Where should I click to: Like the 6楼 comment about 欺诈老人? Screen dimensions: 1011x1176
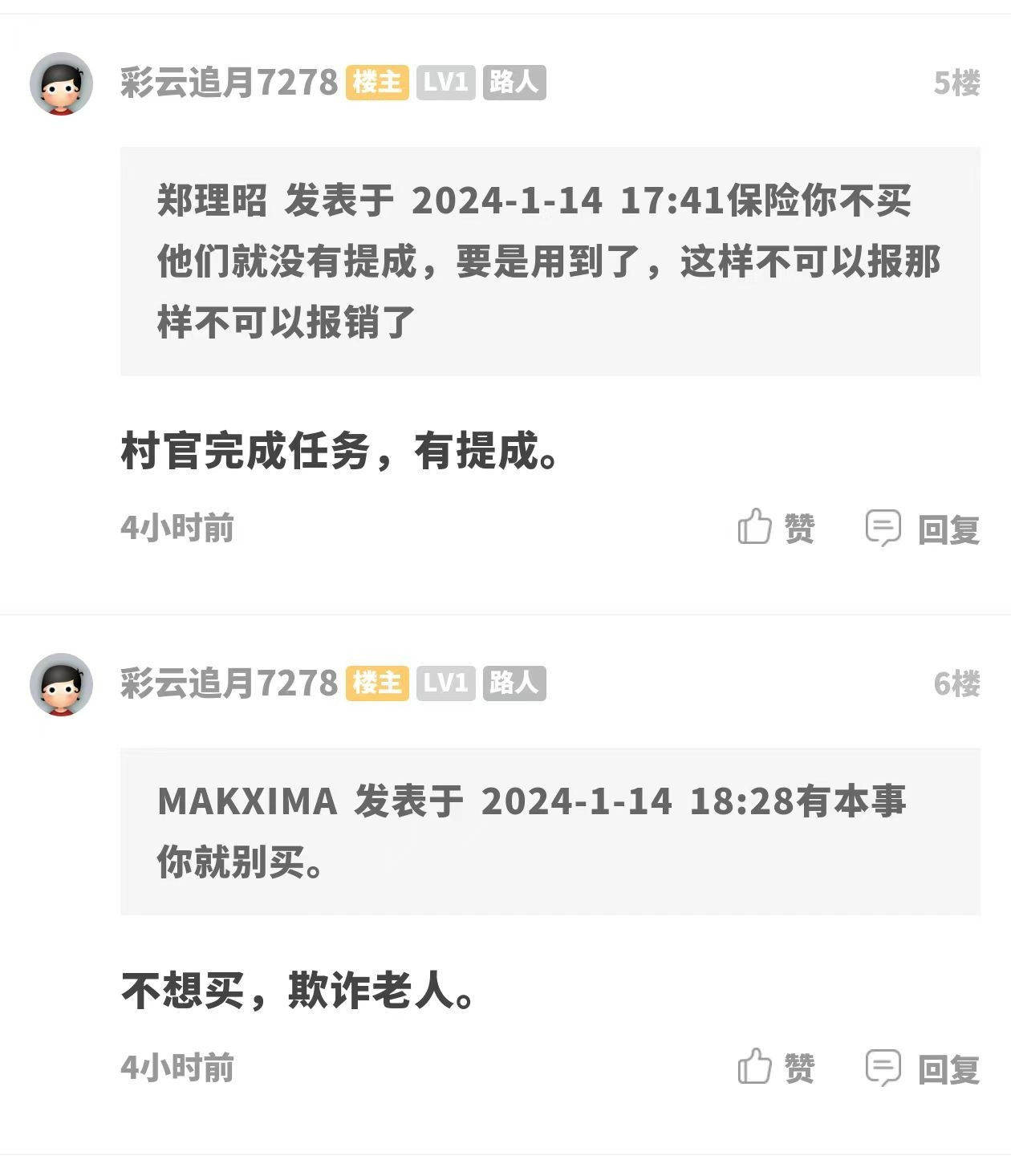click(x=774, y=1068)
